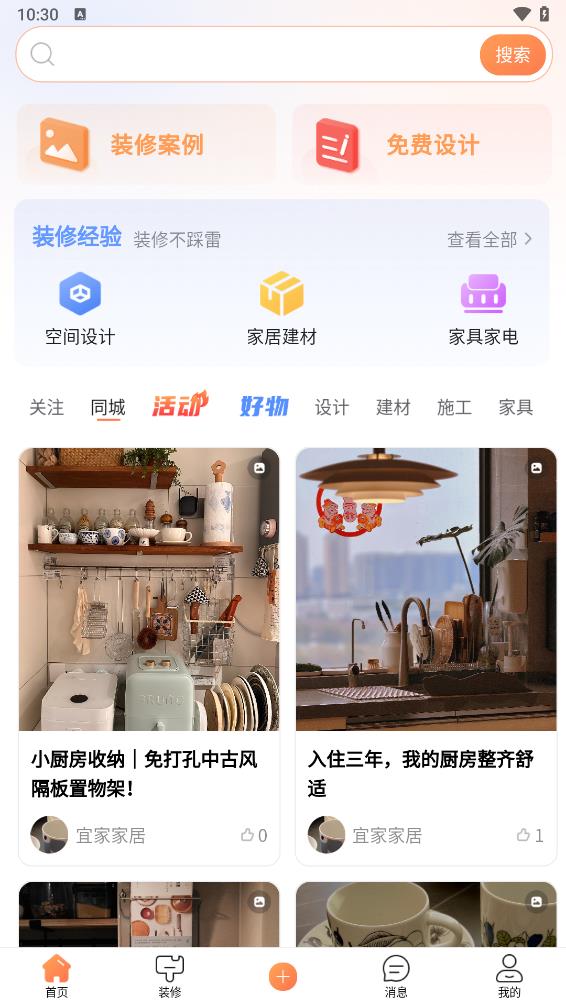Tap 查看全部 to view all experiences
Viewport: 566px width, 1006px height.
(490, 239)
